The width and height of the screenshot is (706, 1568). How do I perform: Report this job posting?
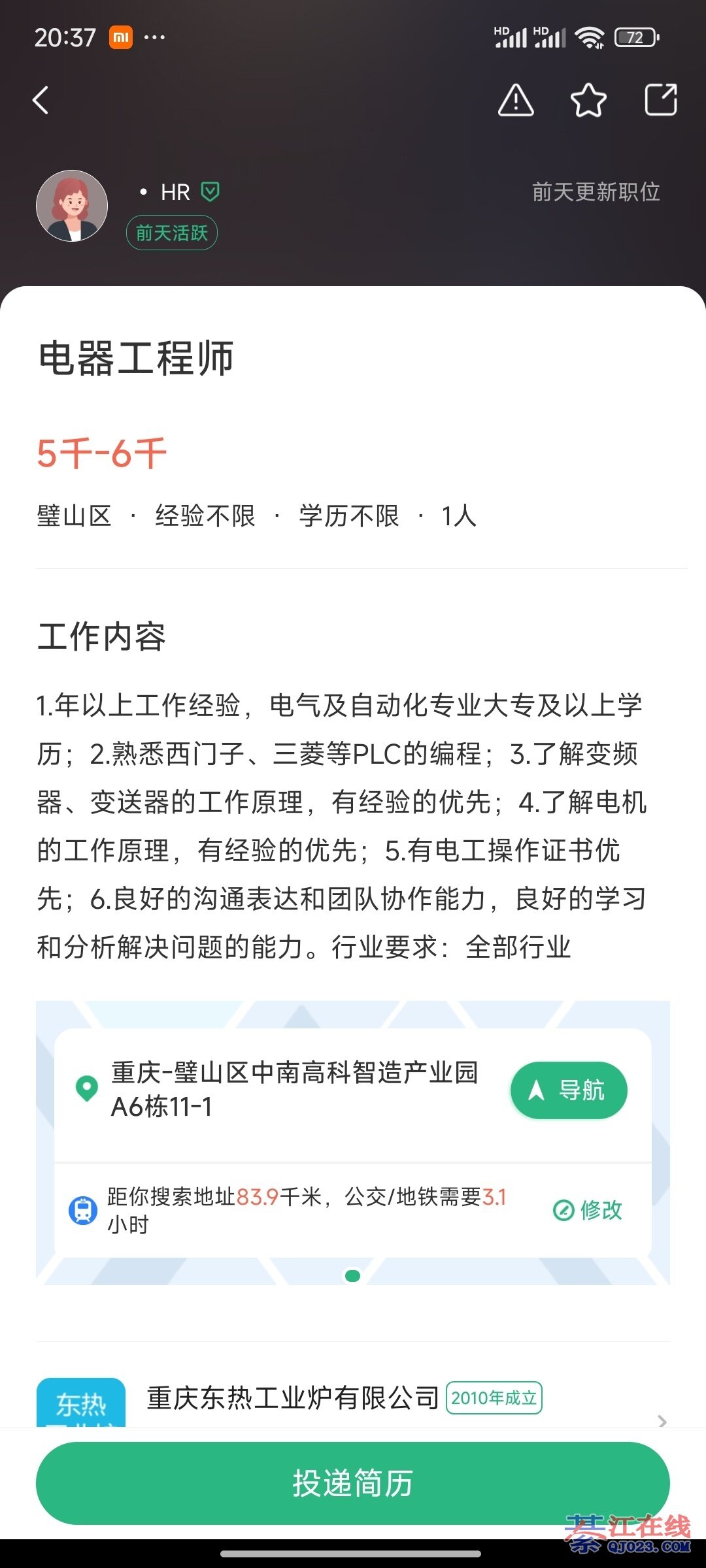pos(516,101)
